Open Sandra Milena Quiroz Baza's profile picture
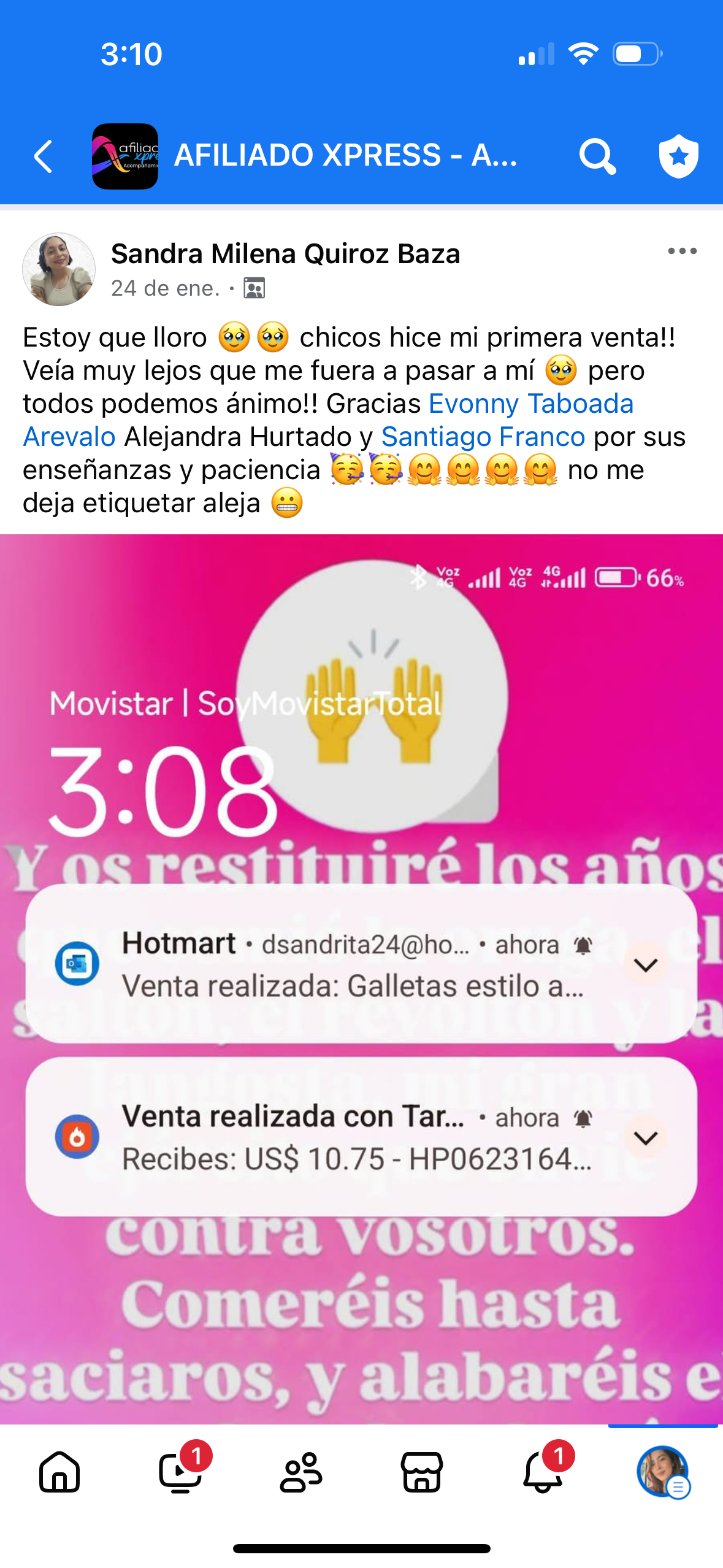723x1568 pixels. (59, 269)
